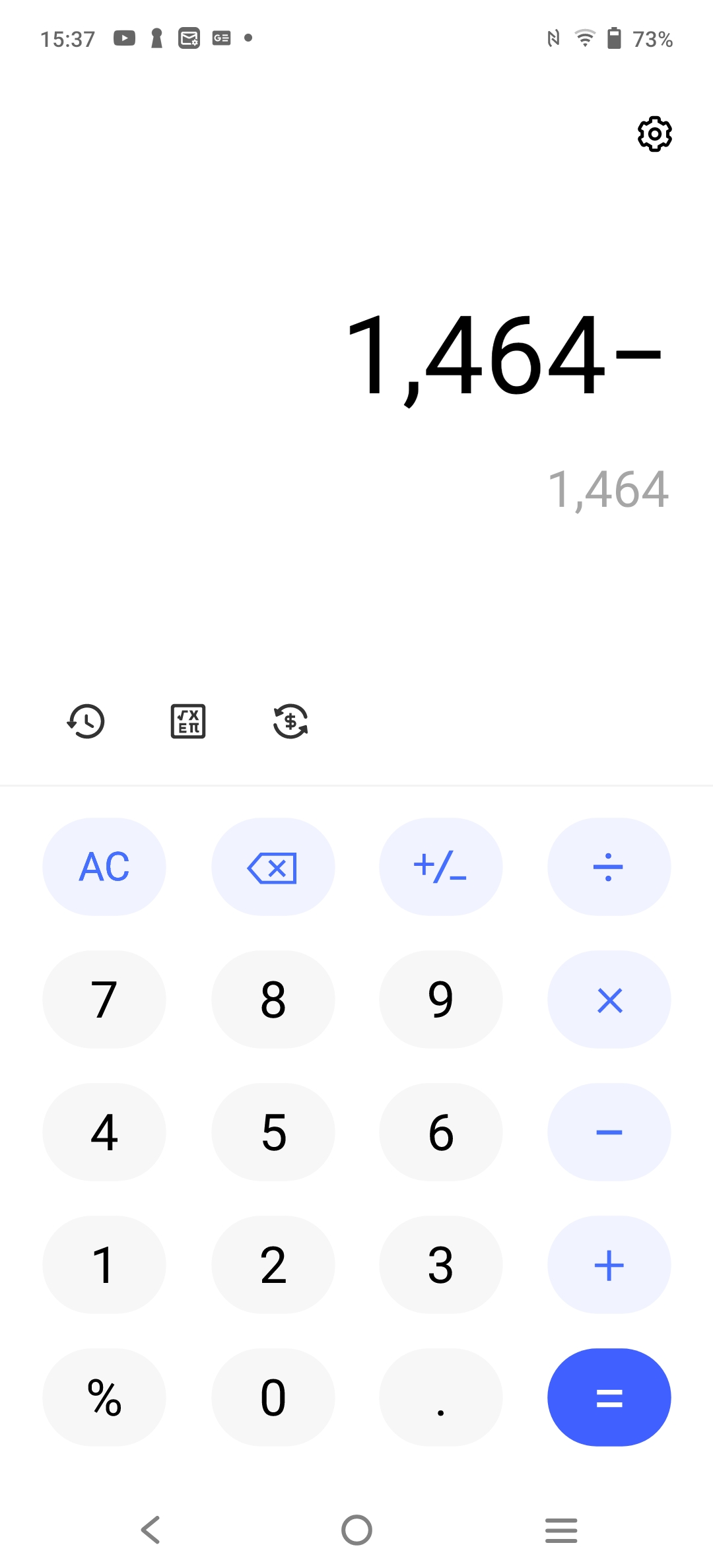Calculate result with equals button

click(609, 1398)
